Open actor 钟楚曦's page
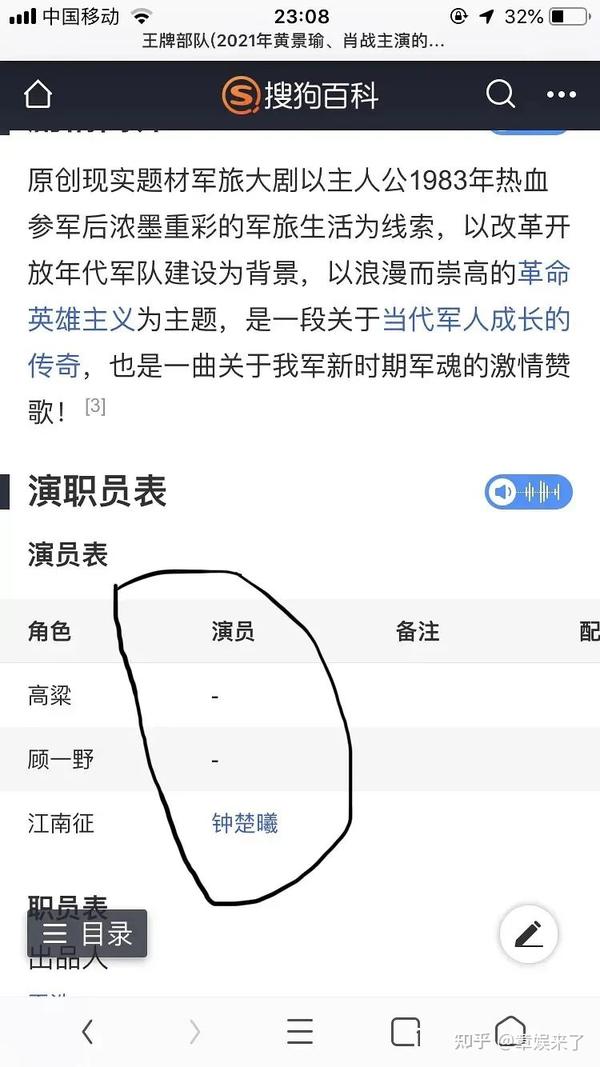The width and height of the screenshot is (600, 1067). (245, 824)
